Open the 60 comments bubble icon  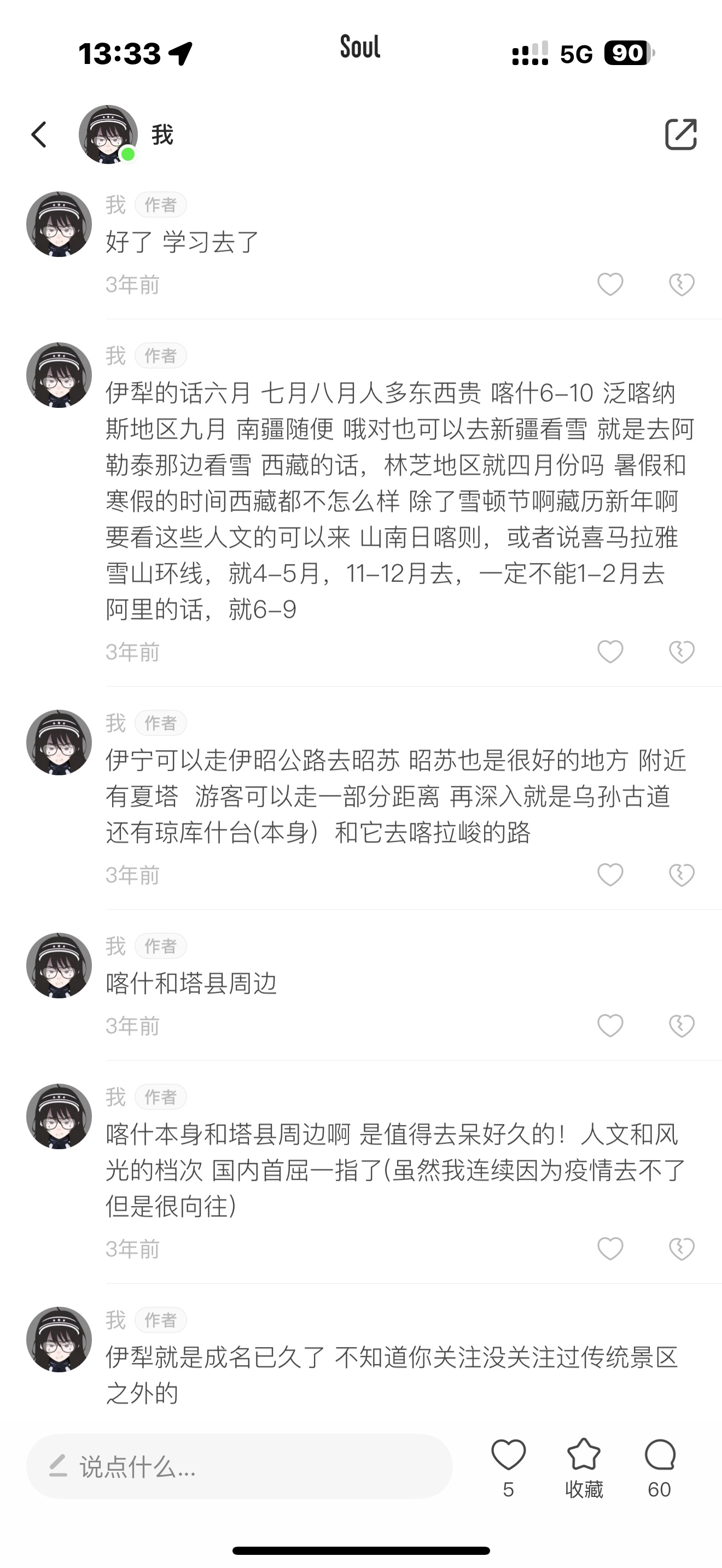659,1468
